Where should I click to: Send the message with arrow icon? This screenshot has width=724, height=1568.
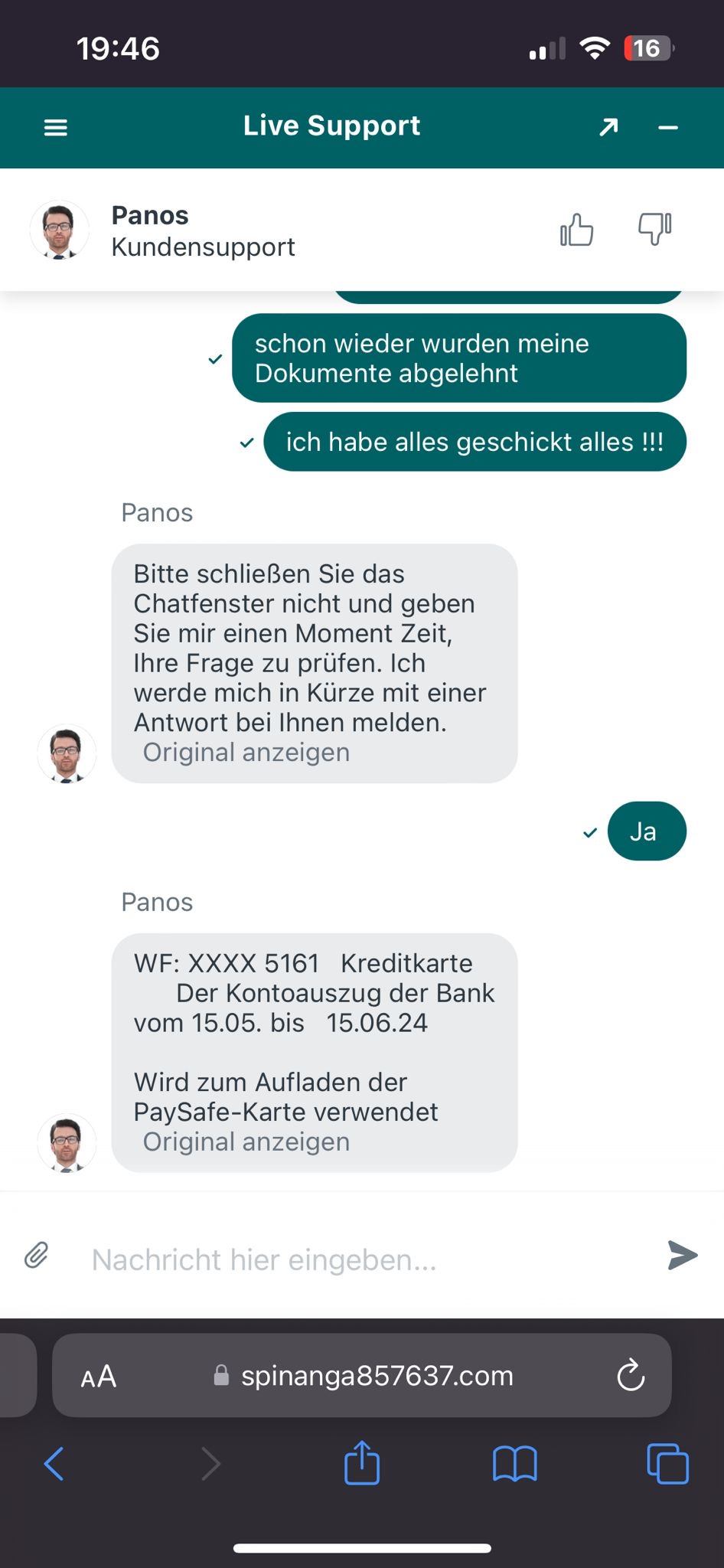pyautogui.click(x=681, y=1256)
